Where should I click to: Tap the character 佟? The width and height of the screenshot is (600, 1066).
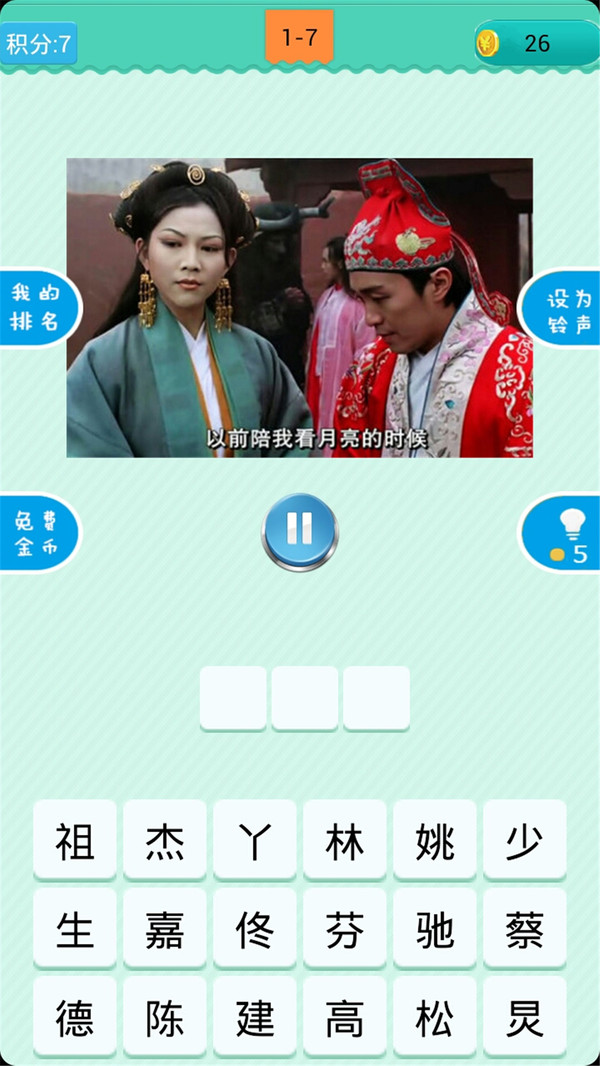255,931
